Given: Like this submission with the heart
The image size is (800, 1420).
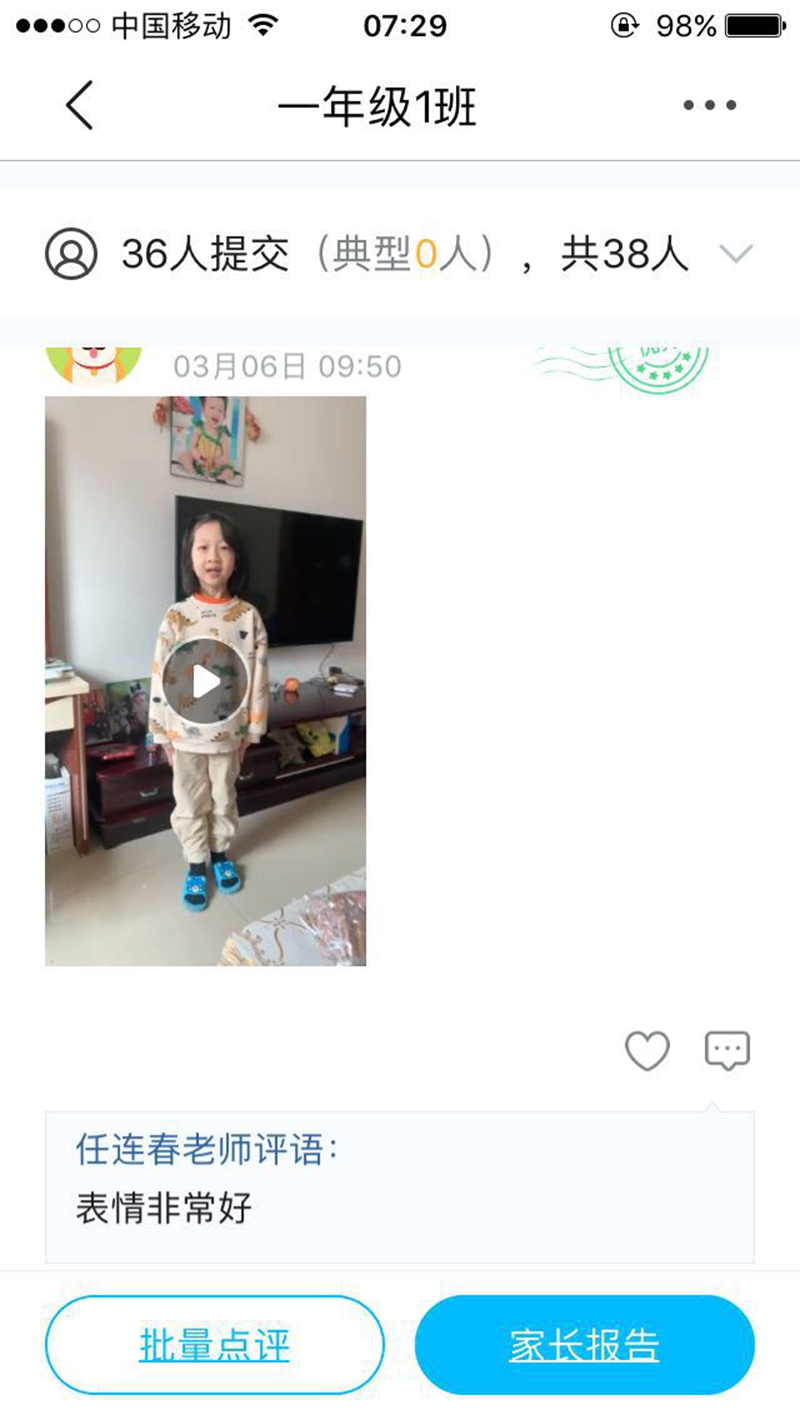Looking at the screenshot, I should [647, 1051].
